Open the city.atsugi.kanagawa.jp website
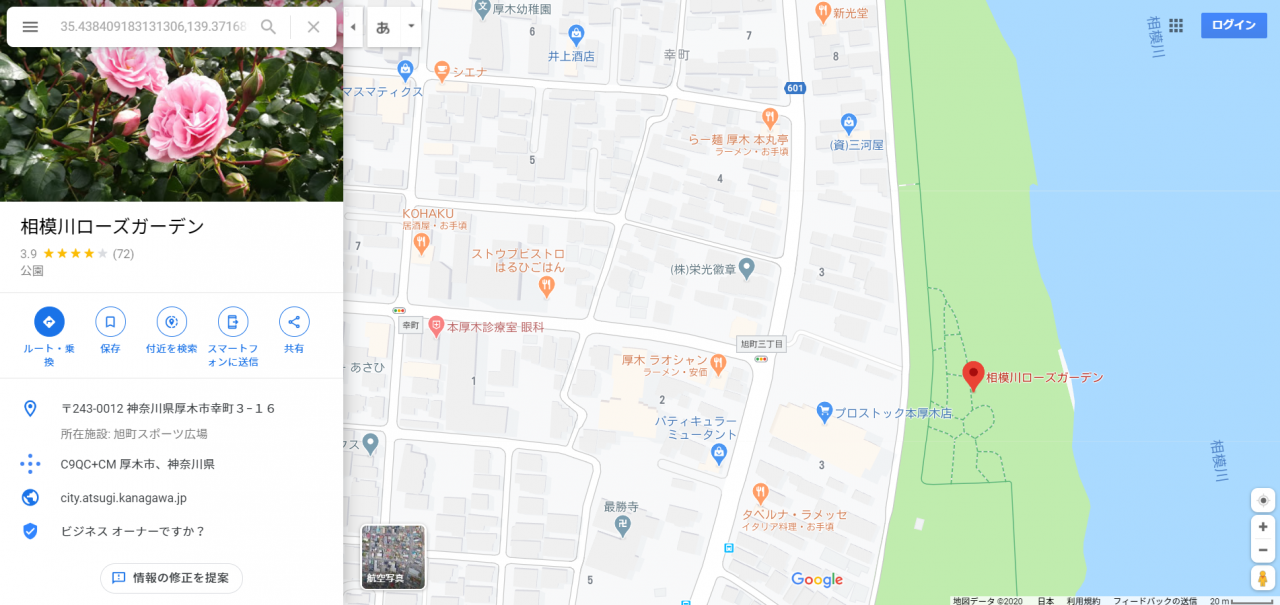The width and height of the screenshot is (1280, 605). pyautogui.click(x=123, y=497)
